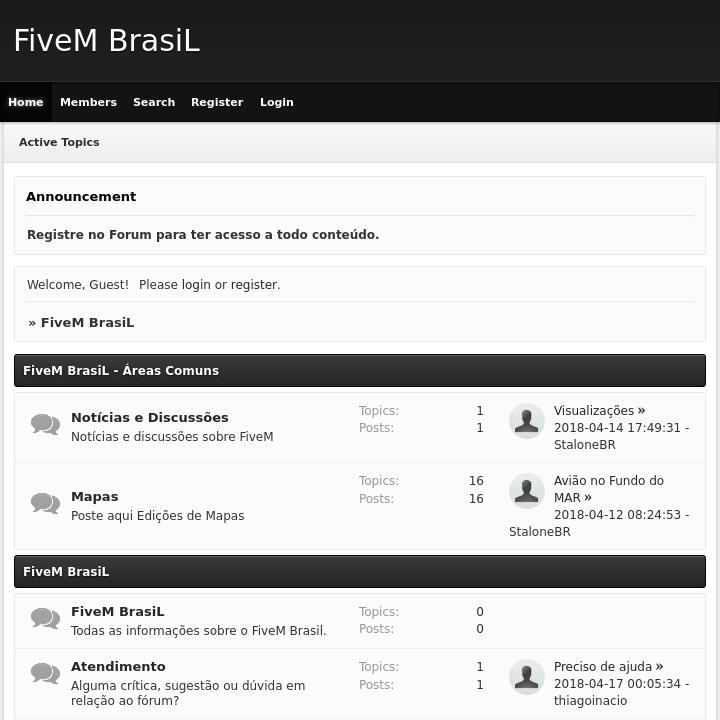The height and width of the screenshot is (720, 720).
Task: Open the Notícias e Discussões board
Action: pos(150,417)
